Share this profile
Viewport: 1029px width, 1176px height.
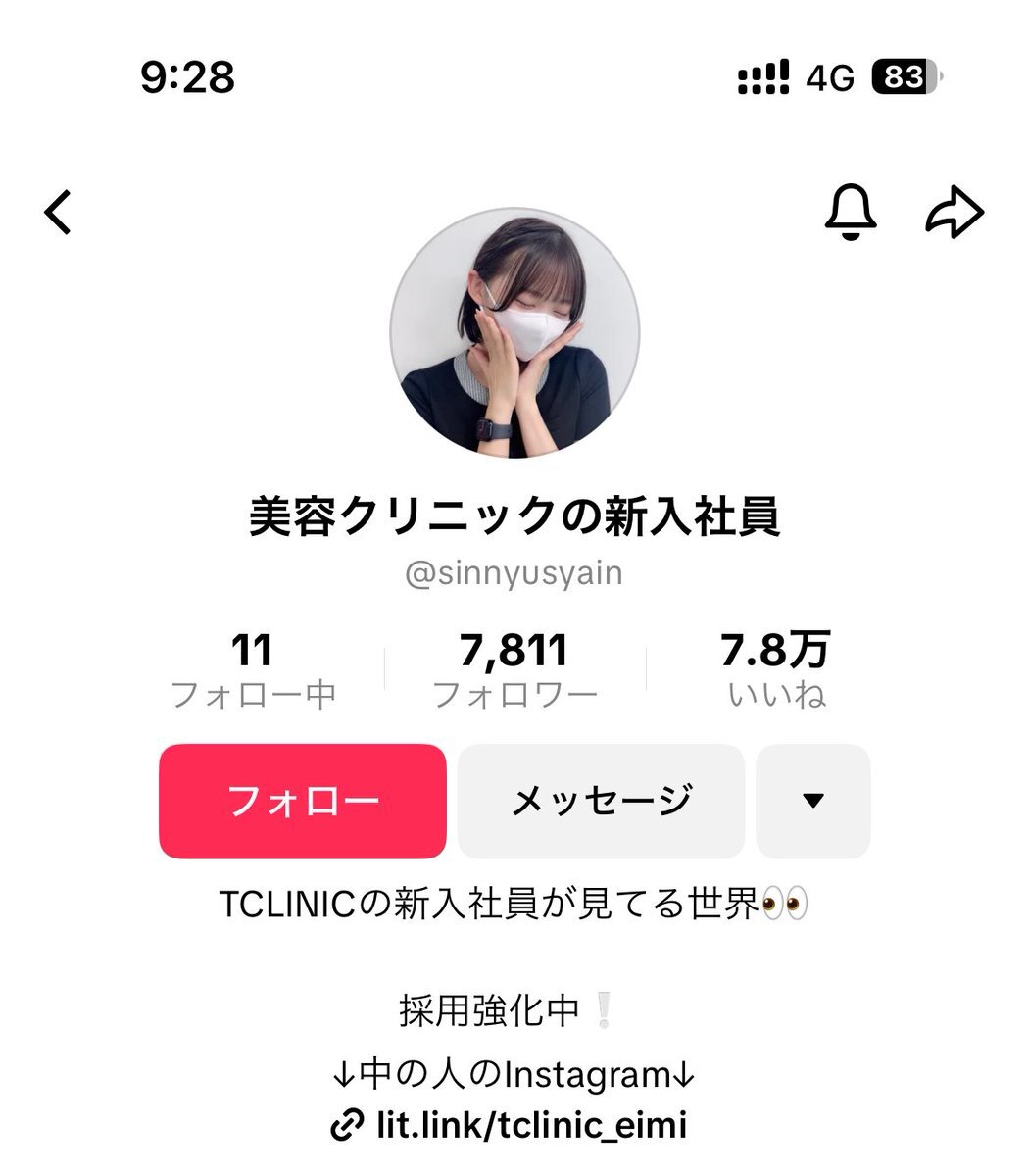click(955, 211)
